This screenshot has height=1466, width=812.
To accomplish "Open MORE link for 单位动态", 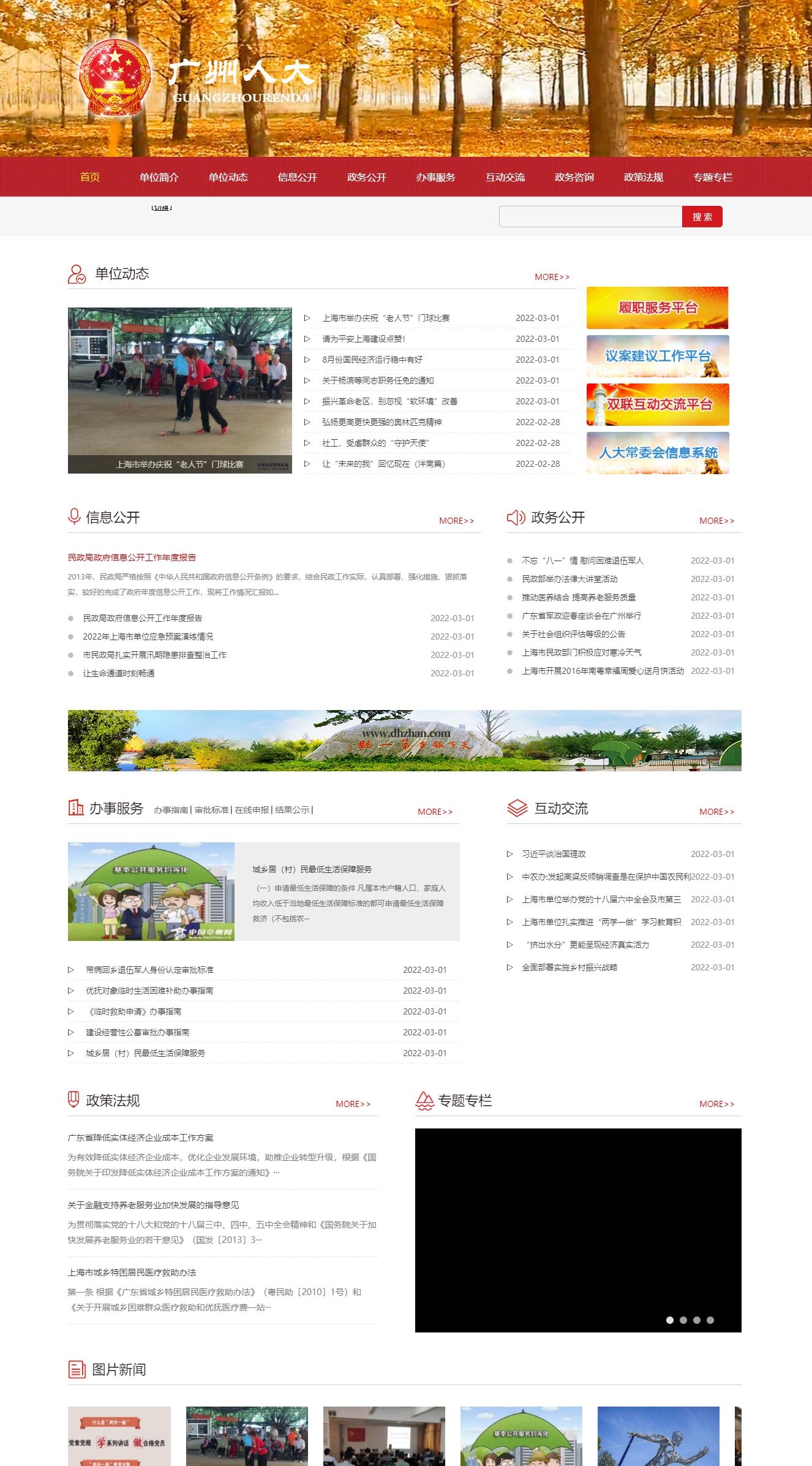I will 552,277.
